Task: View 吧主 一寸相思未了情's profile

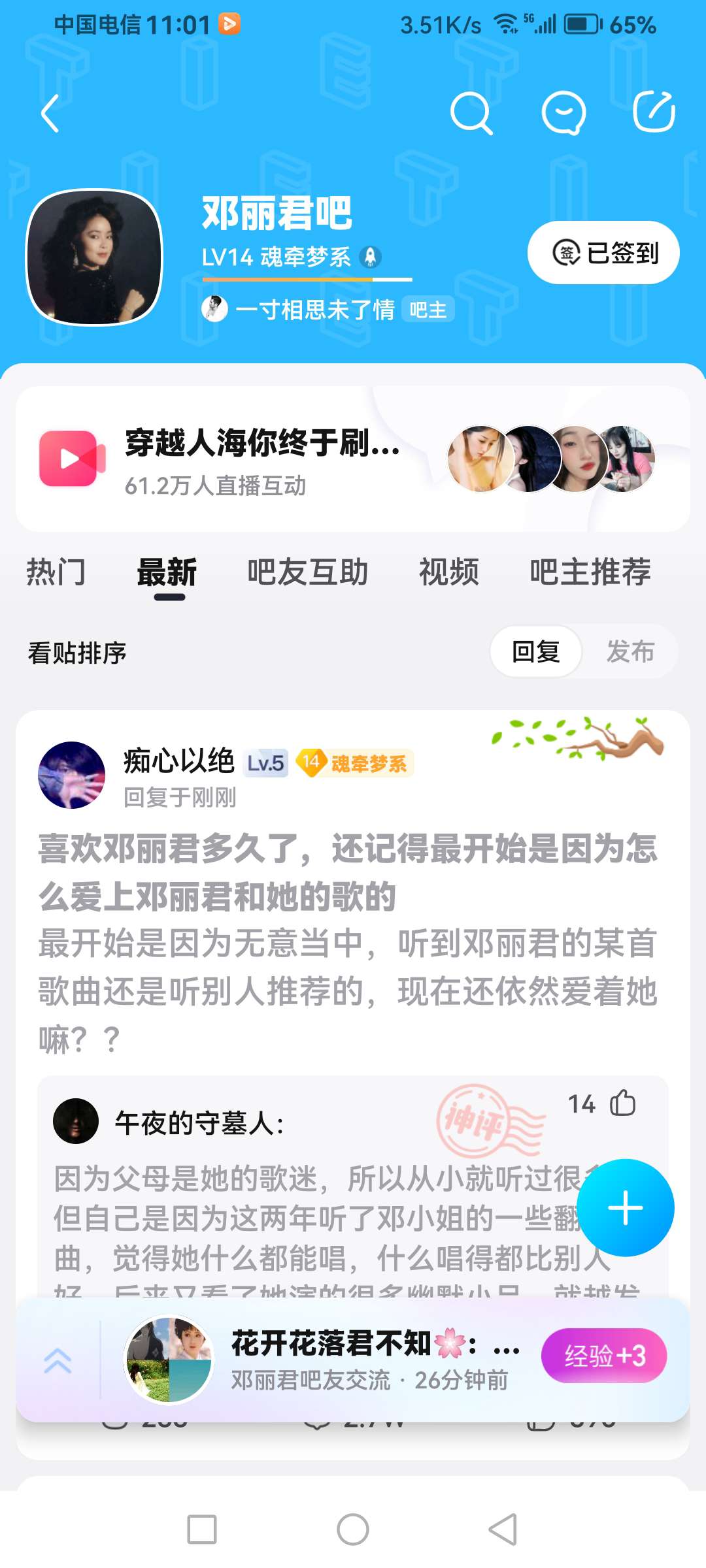Action: point(314,309)
